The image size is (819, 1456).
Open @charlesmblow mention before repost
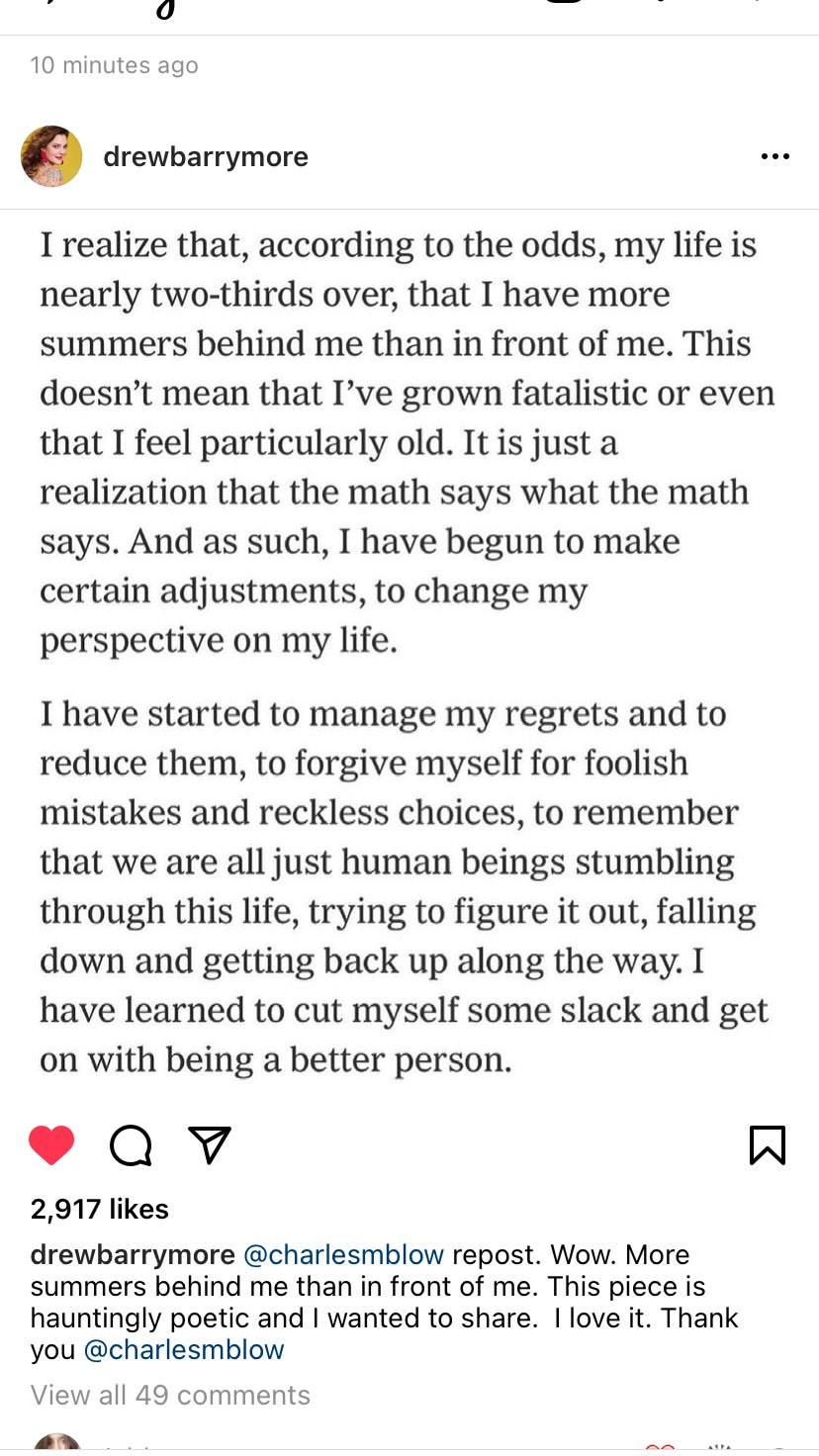point(343,1254)
